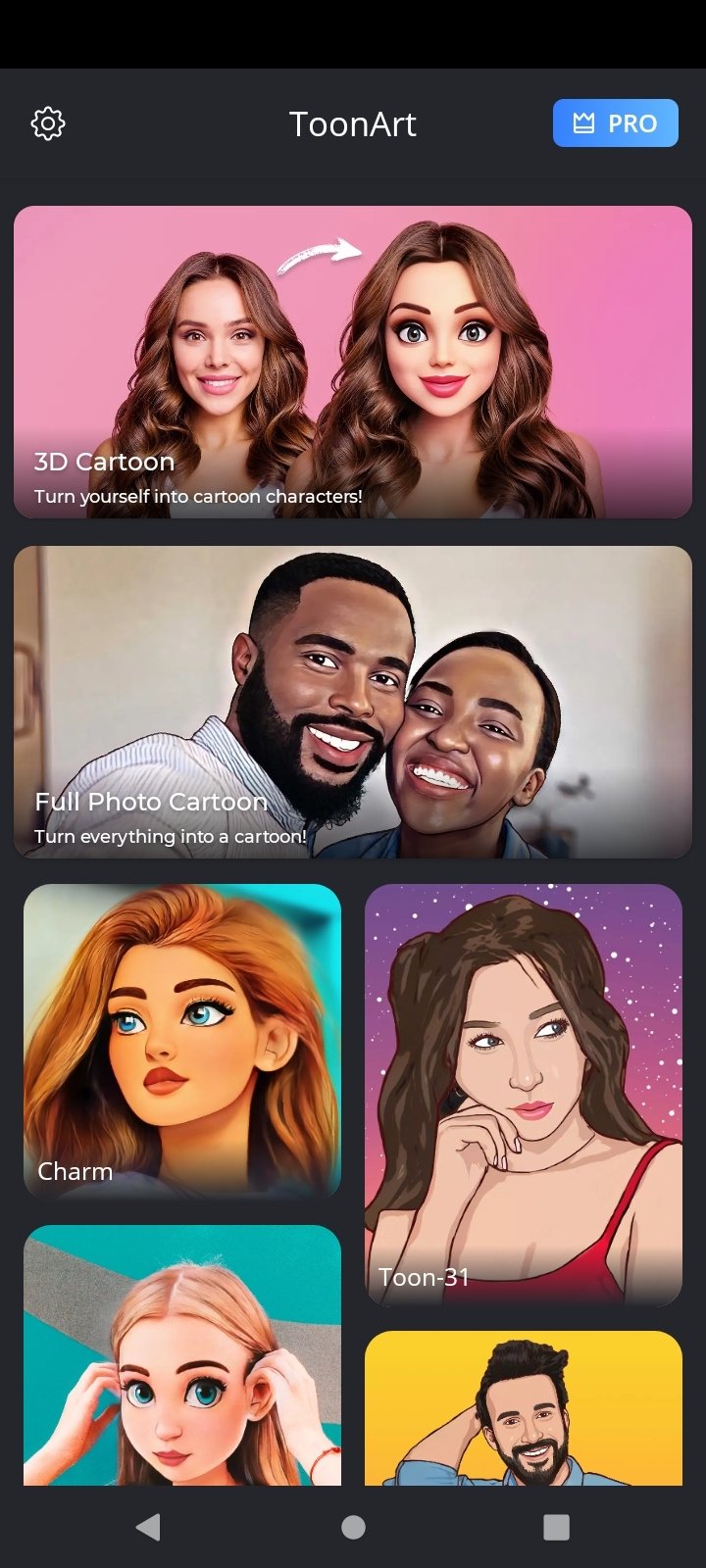
Task: Choose the Charm cartoon style
Action: (182, 1041)
